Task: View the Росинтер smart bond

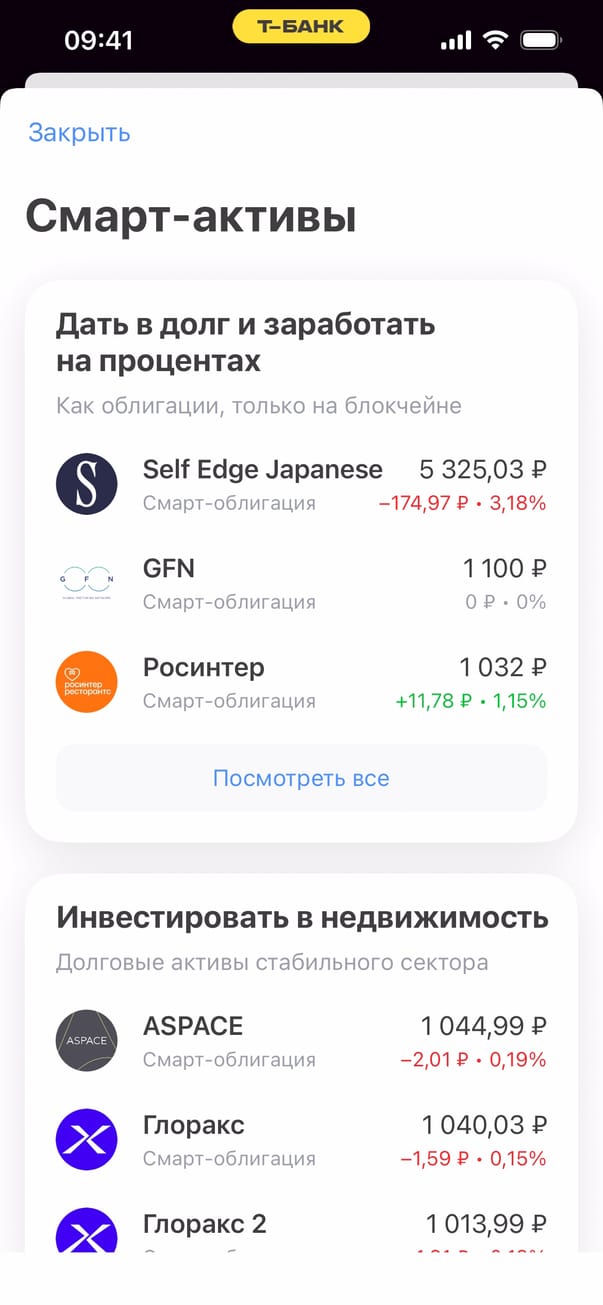Action: coord(300,683)
